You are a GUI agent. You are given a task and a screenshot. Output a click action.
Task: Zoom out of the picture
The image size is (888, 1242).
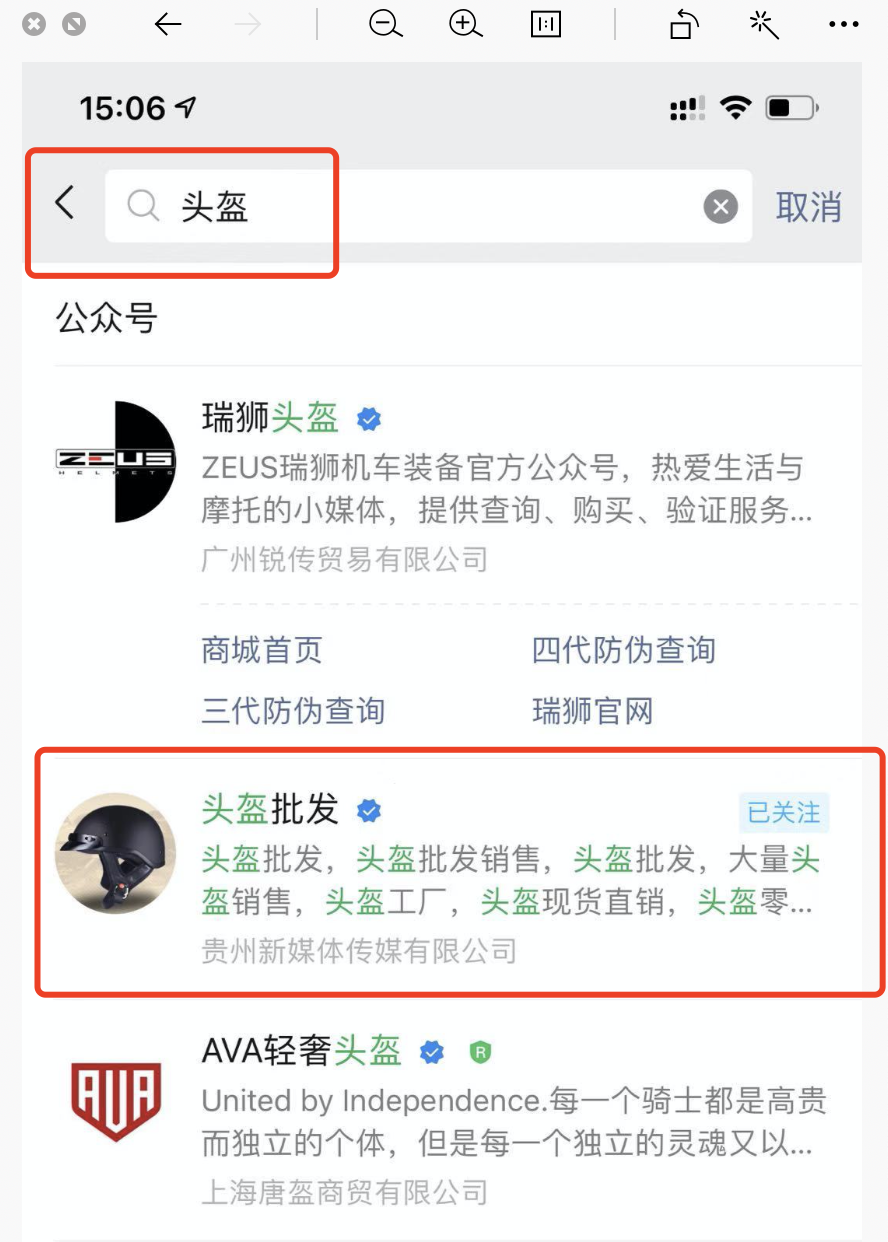point(385,25)
